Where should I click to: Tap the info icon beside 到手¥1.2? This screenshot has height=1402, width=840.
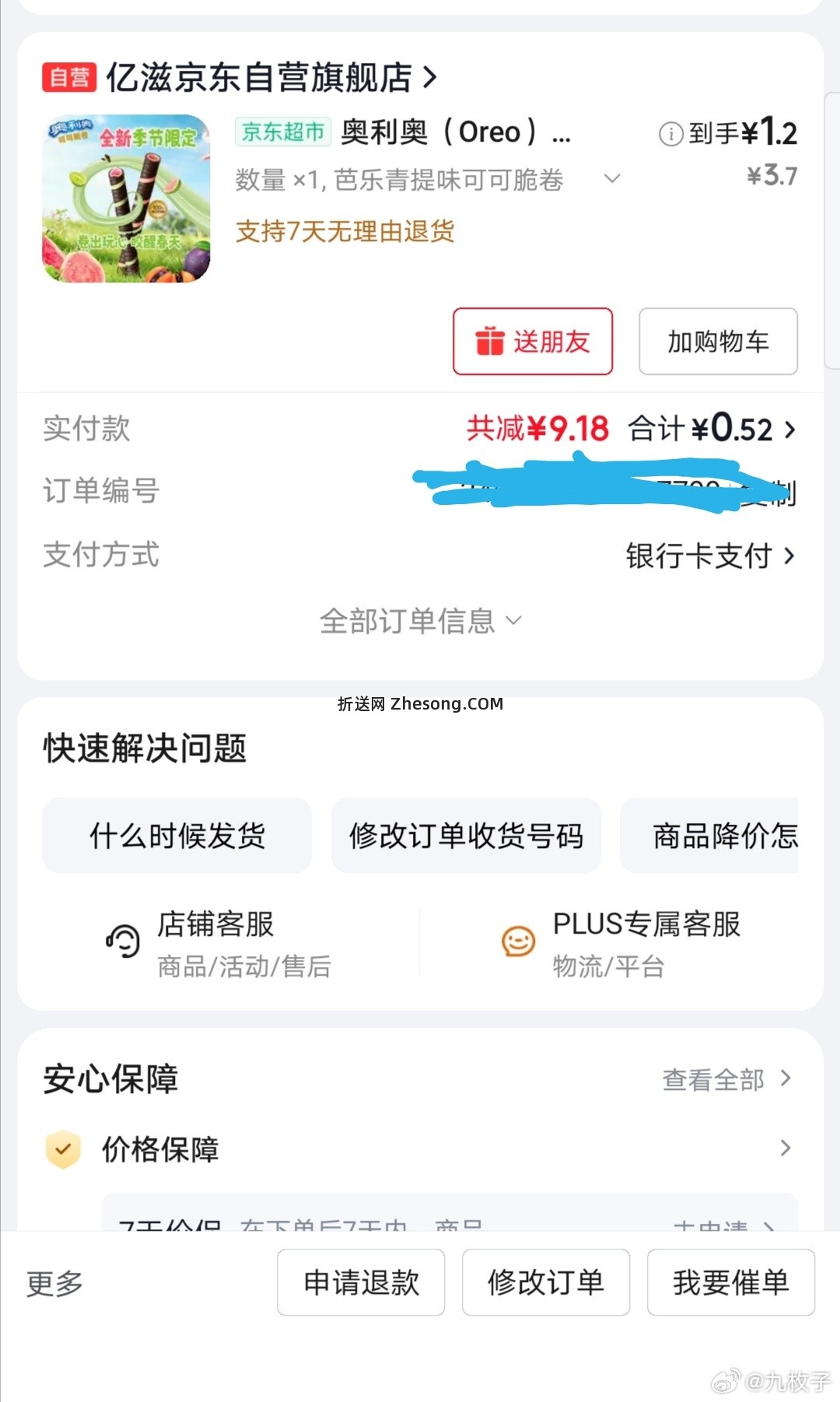[670, 133]
